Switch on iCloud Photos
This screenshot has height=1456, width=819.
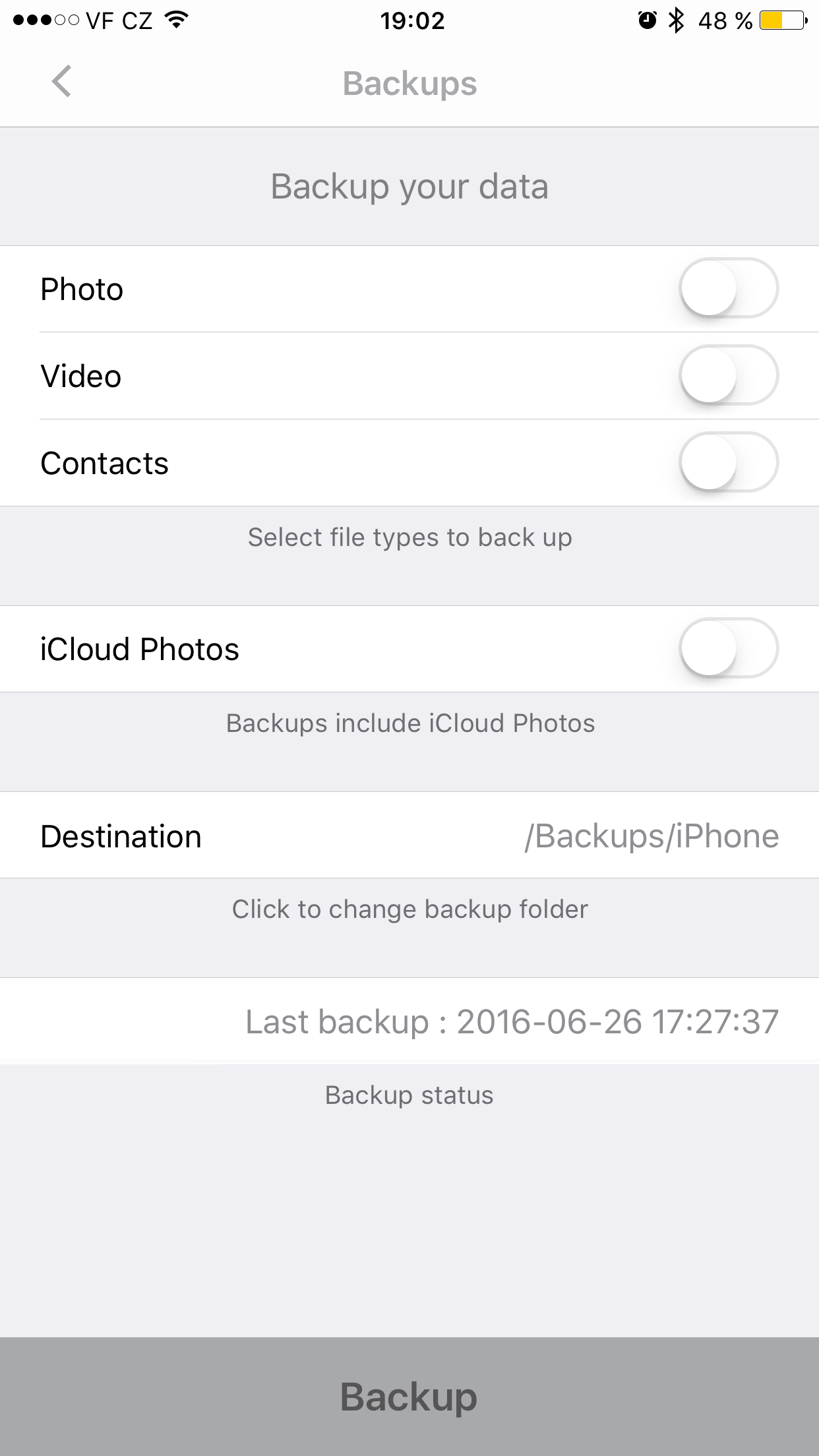(x=728, y=649)
